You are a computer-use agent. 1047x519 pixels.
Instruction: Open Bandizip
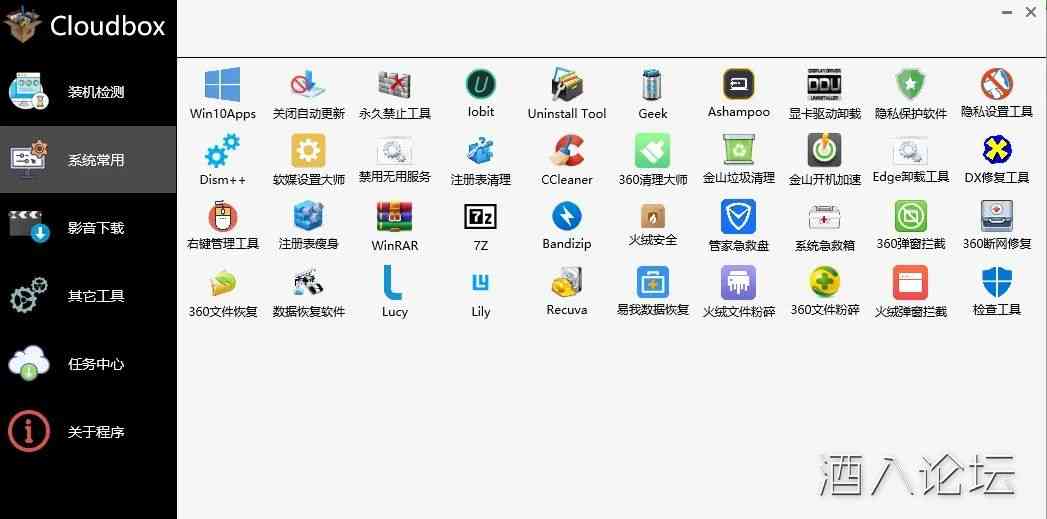point(567,225)
